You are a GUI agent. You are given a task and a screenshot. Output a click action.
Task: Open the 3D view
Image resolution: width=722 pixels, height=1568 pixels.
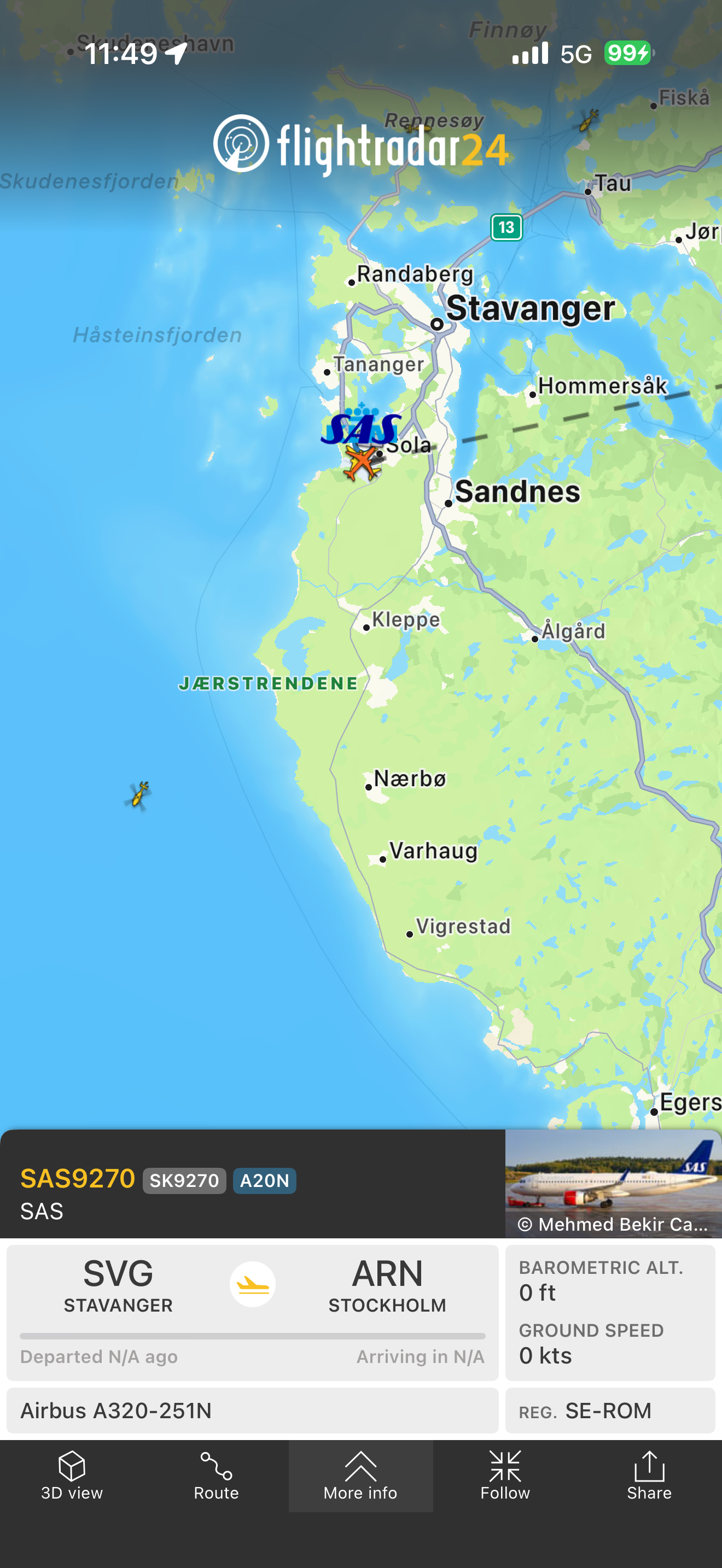72,1475
